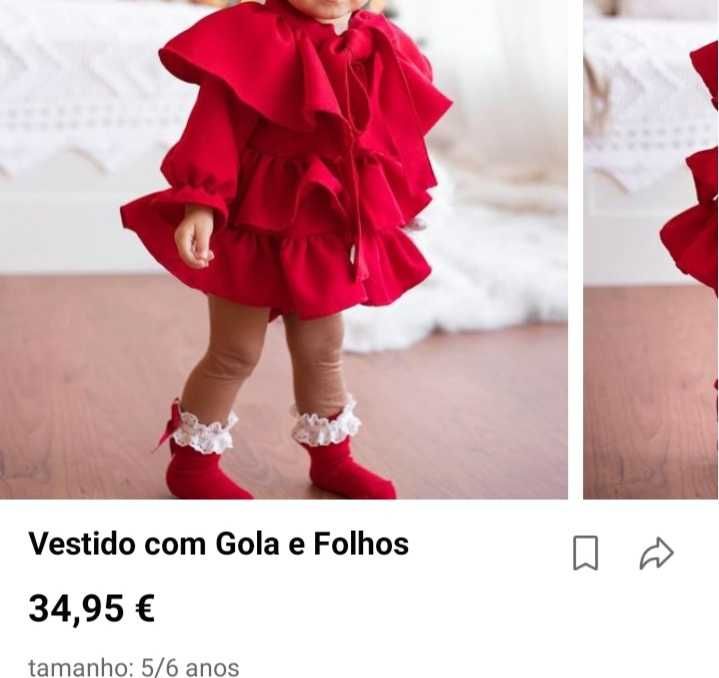Bookmark the Vestido com Gola e Folhos item
Image resolution: width=719 pixels, height=678 pixels.
pyautogui.click(x=585, y=552)
